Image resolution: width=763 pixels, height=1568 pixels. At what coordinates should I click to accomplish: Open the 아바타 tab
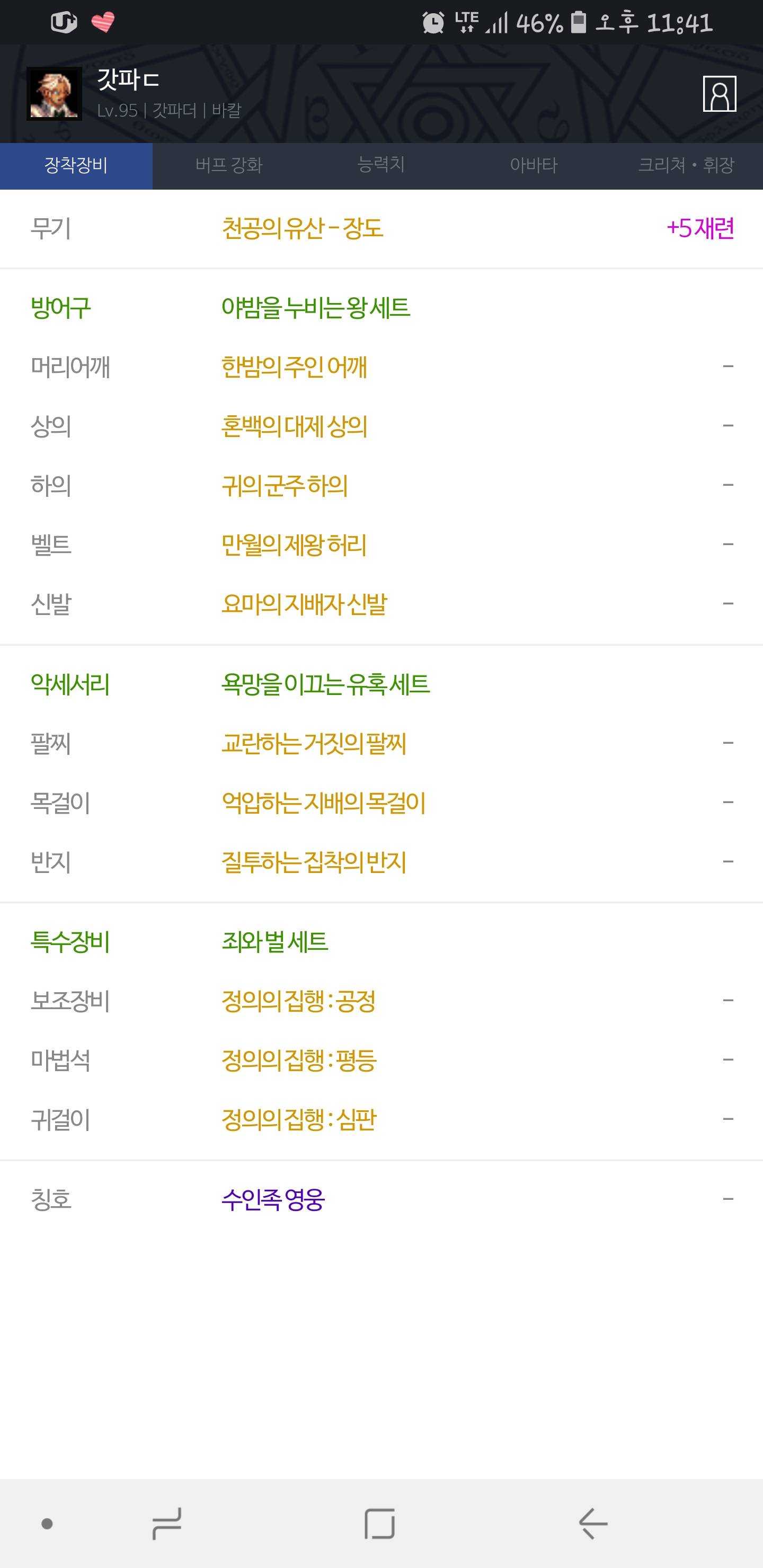(x=534, y=166)
